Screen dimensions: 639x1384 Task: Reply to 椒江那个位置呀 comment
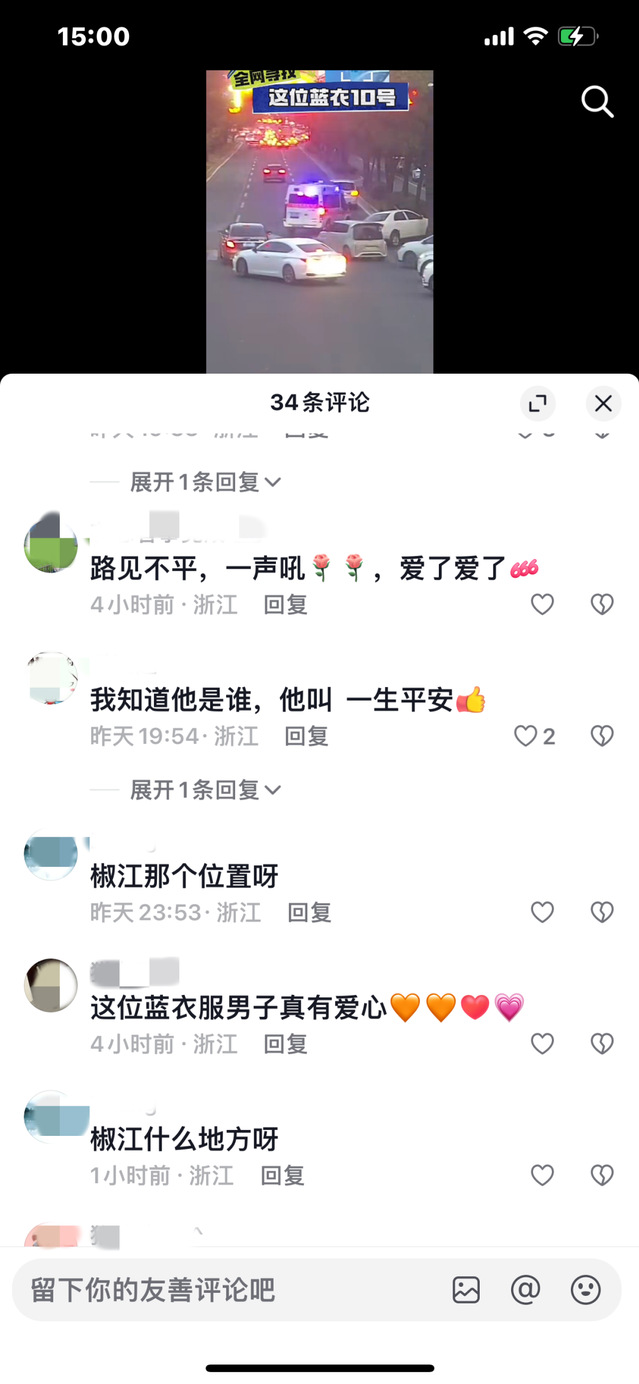[x=309, y=912]
